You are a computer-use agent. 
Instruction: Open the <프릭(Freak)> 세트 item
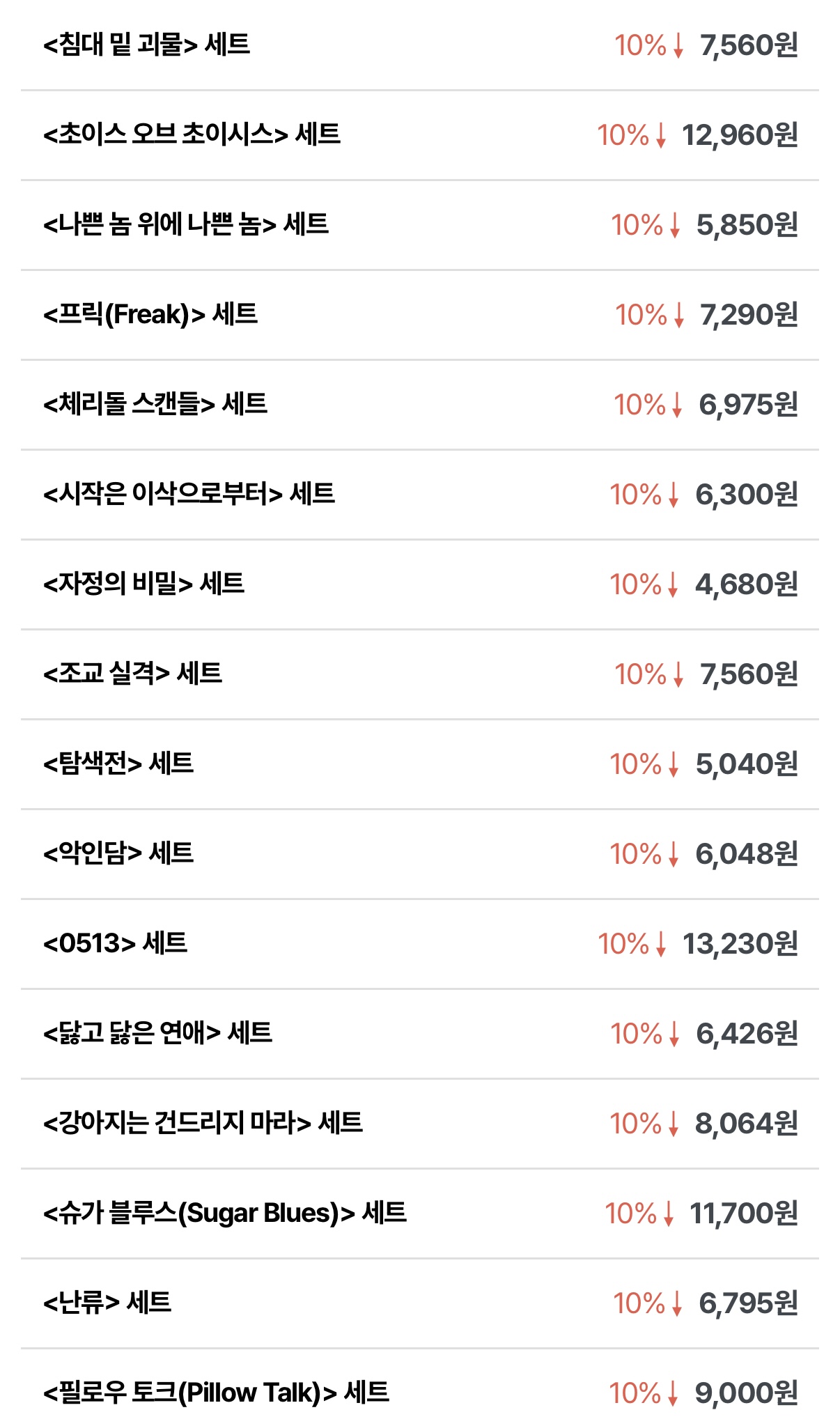(x=150, y=314)
